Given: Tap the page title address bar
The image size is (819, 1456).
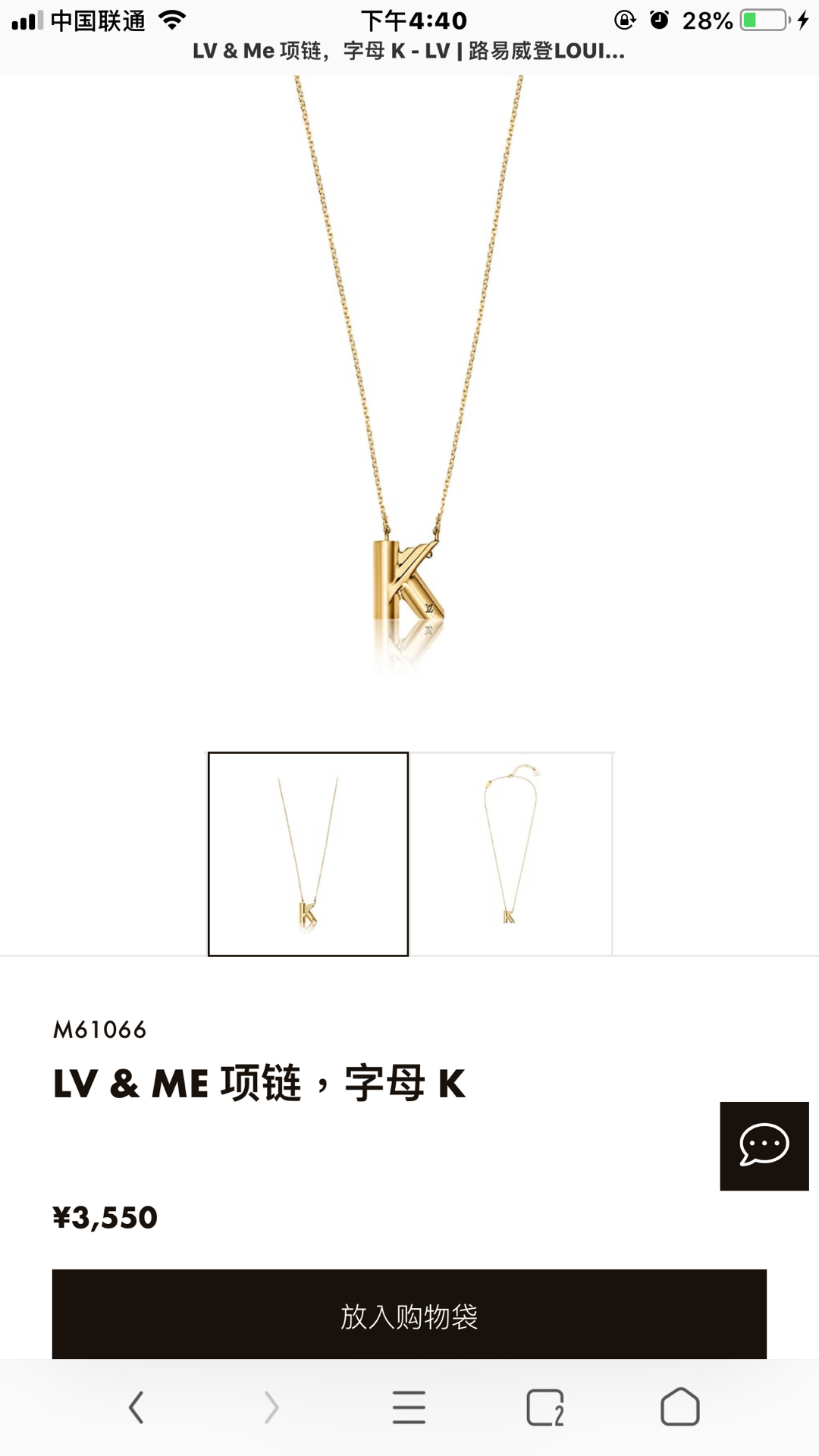Looking at the screenshot, I should (409, 52).
